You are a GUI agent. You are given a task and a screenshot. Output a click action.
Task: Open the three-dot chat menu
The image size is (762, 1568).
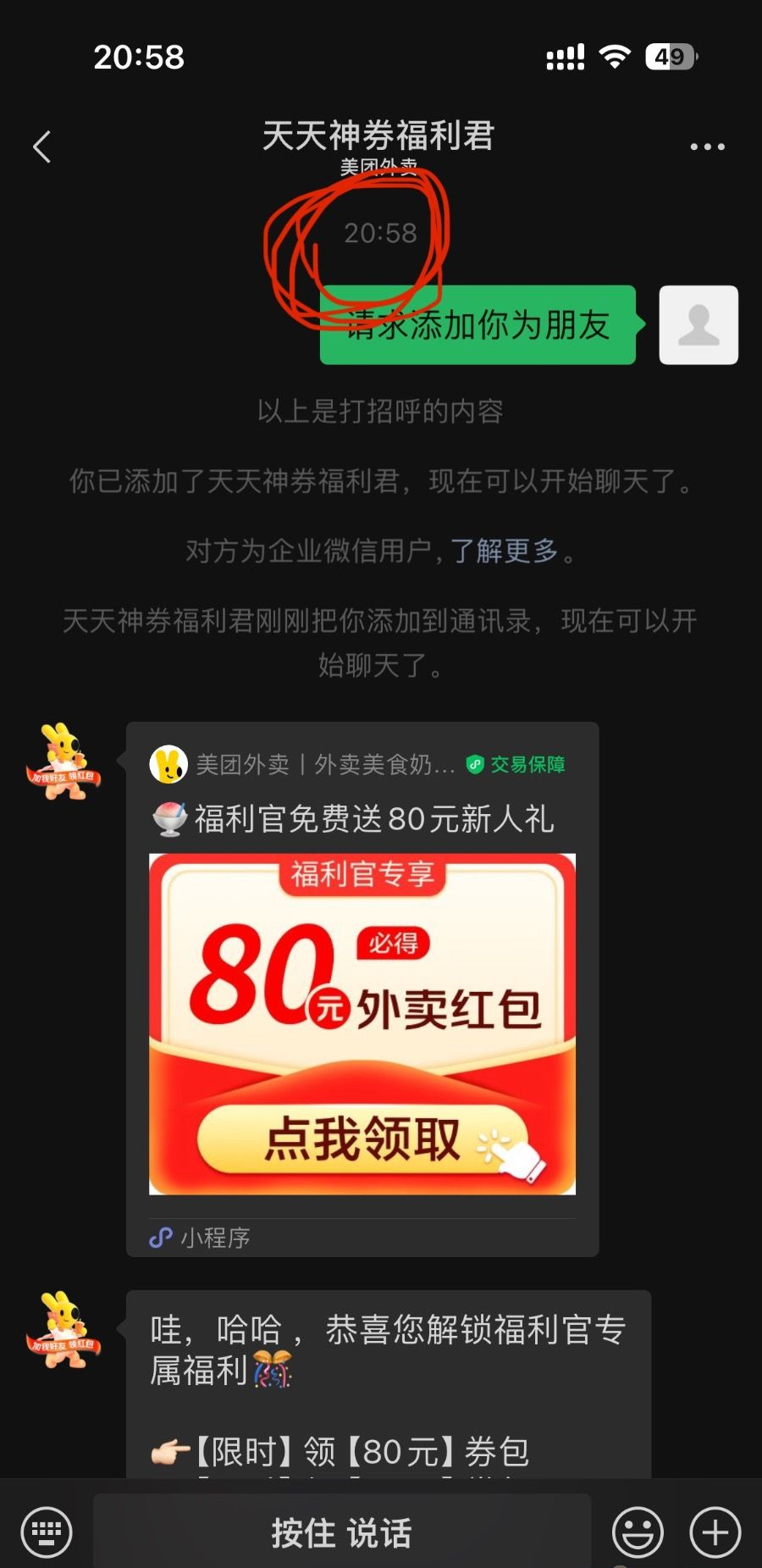pos(707,147)
